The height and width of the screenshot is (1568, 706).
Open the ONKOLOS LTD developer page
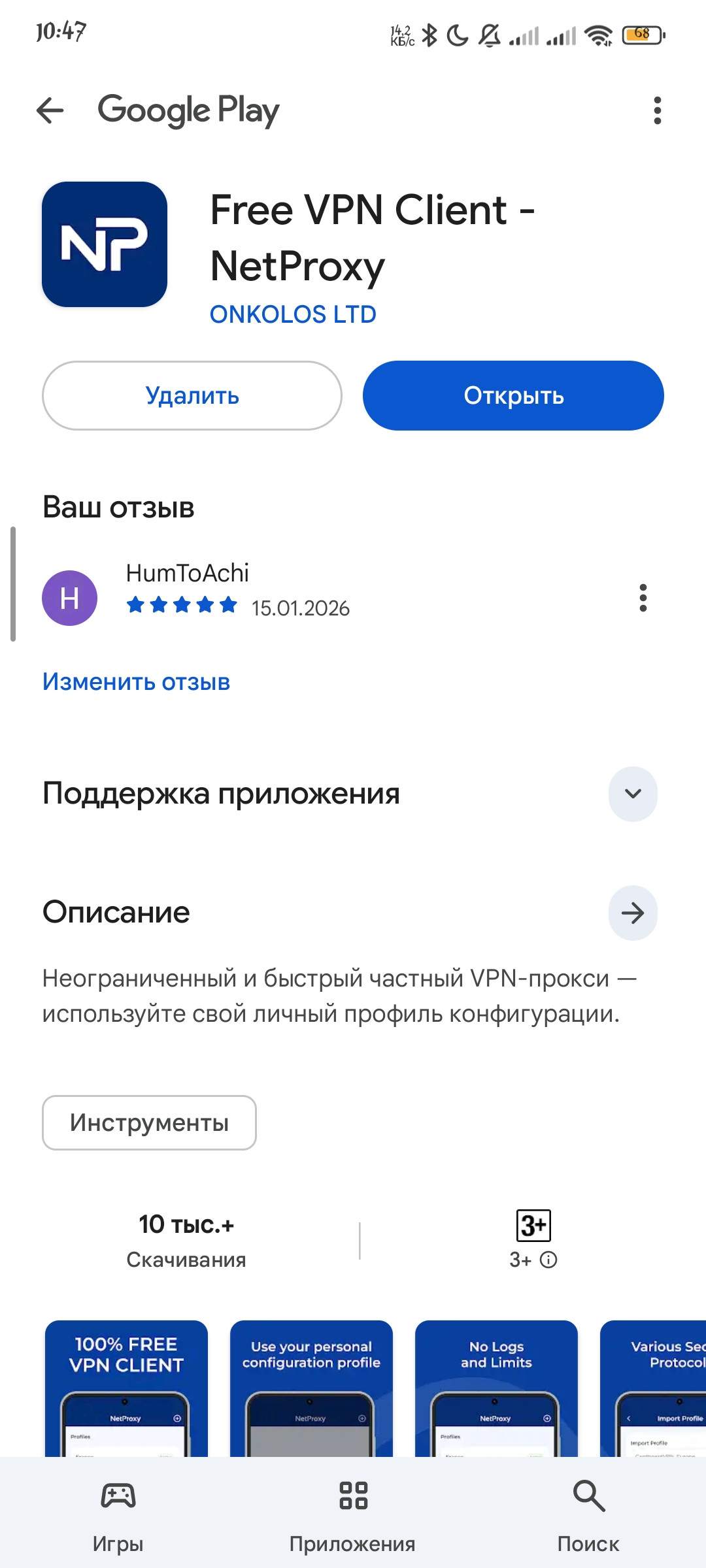tap(293, 314)
